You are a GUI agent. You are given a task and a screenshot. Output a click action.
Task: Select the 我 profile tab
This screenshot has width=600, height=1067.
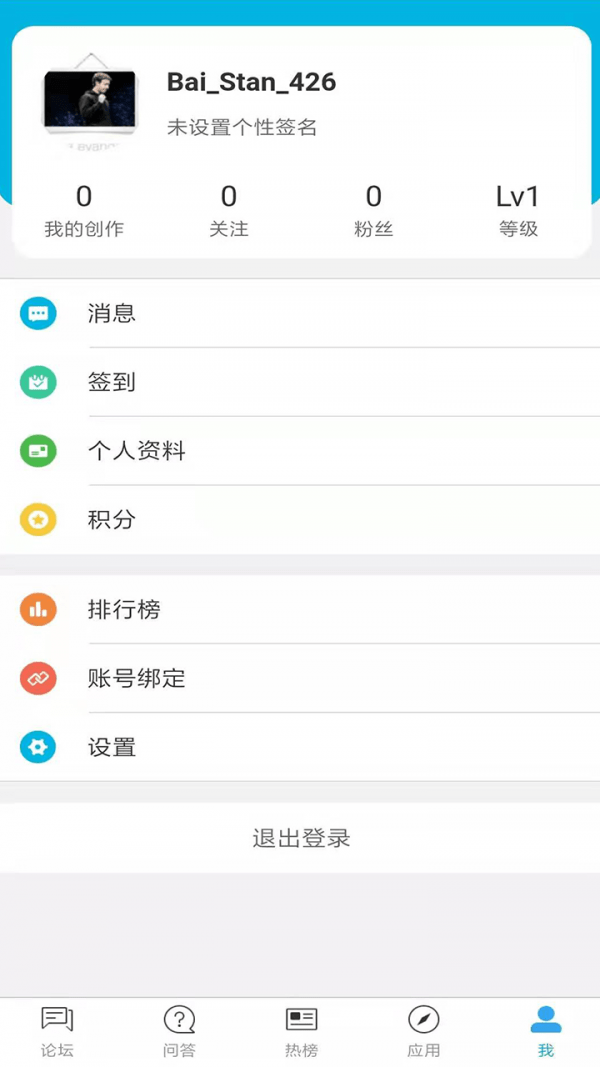[x=545, y=1032]
